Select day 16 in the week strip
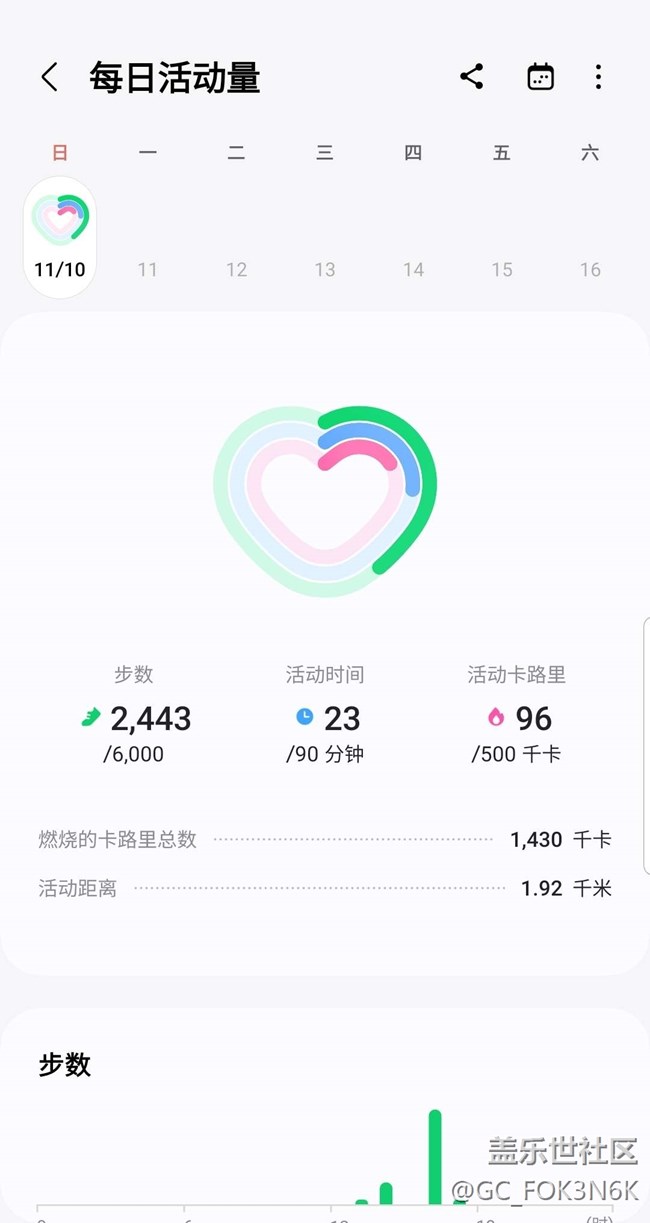The image size is (650, 1223). coord(590,269)
